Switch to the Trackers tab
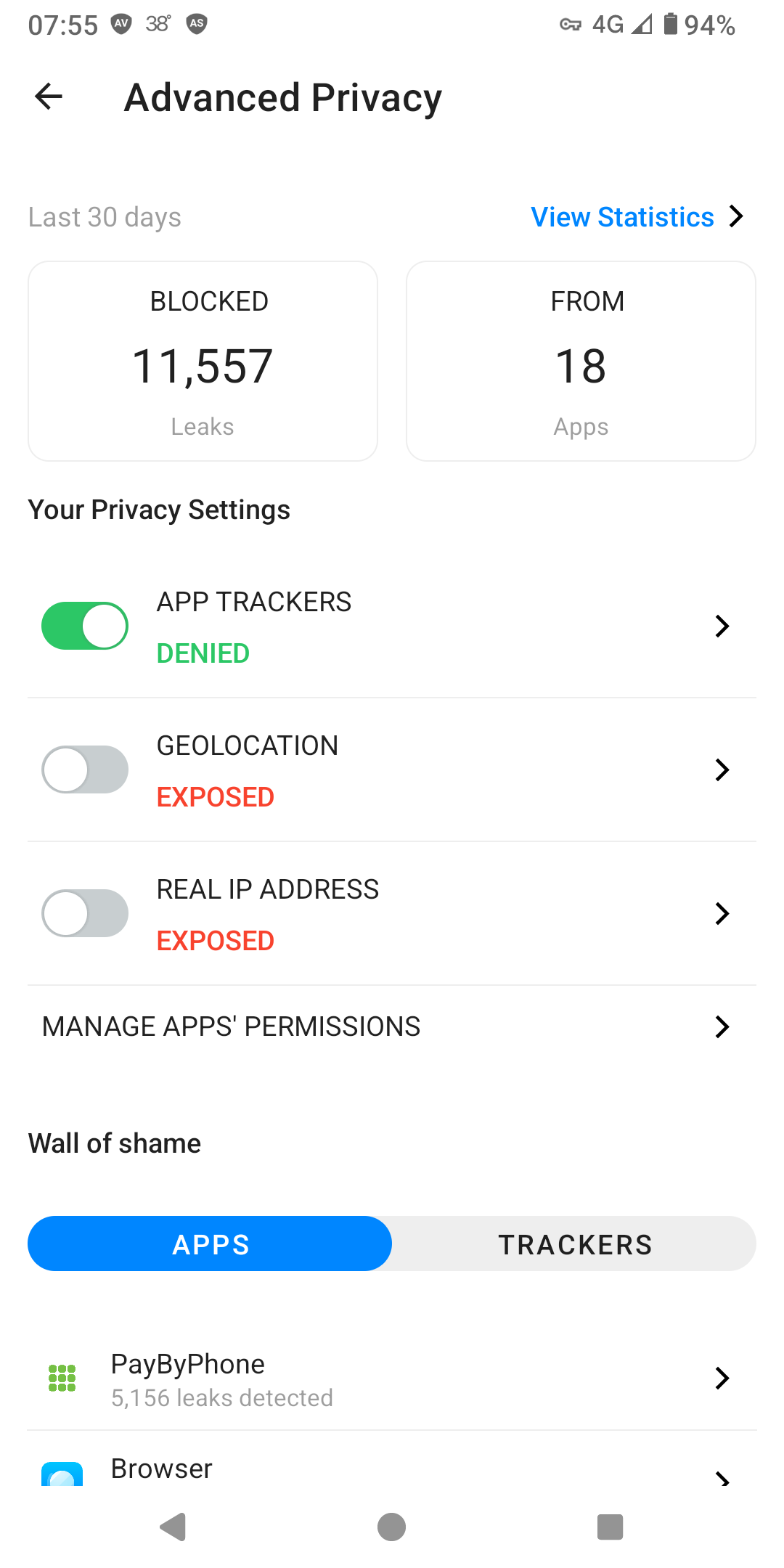Image resolution: width=784 pixels, height=1568 pixels. [x=574, y=1244]
